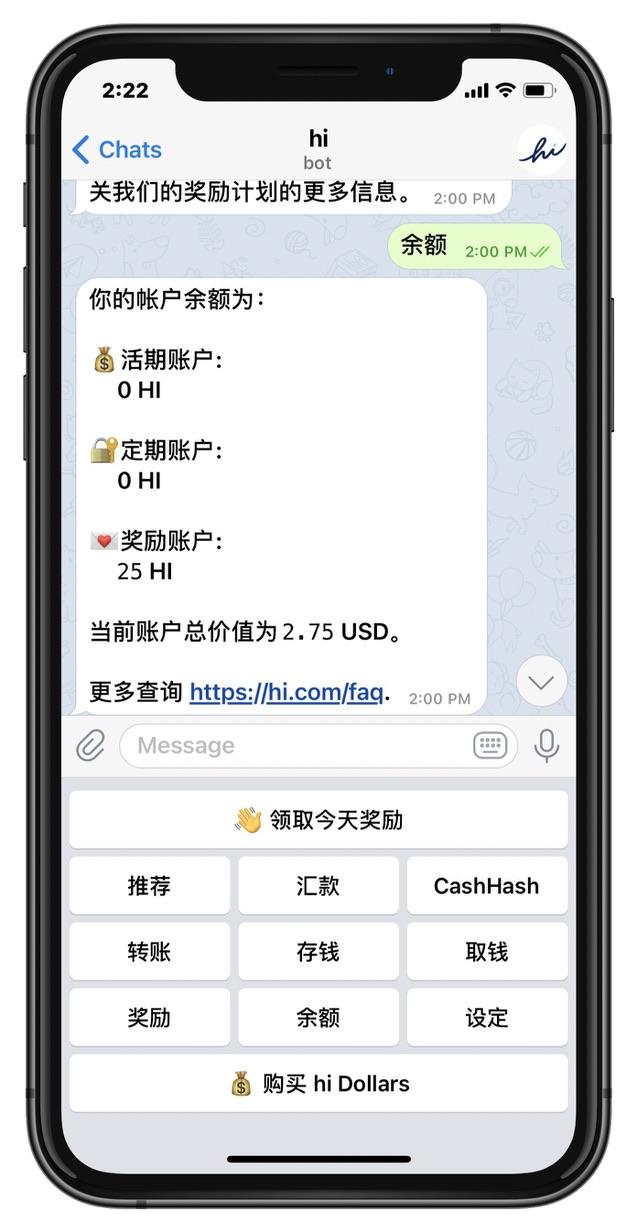Tap the attachment paperclip icon

pyautogui.click(x=91, y=745)
